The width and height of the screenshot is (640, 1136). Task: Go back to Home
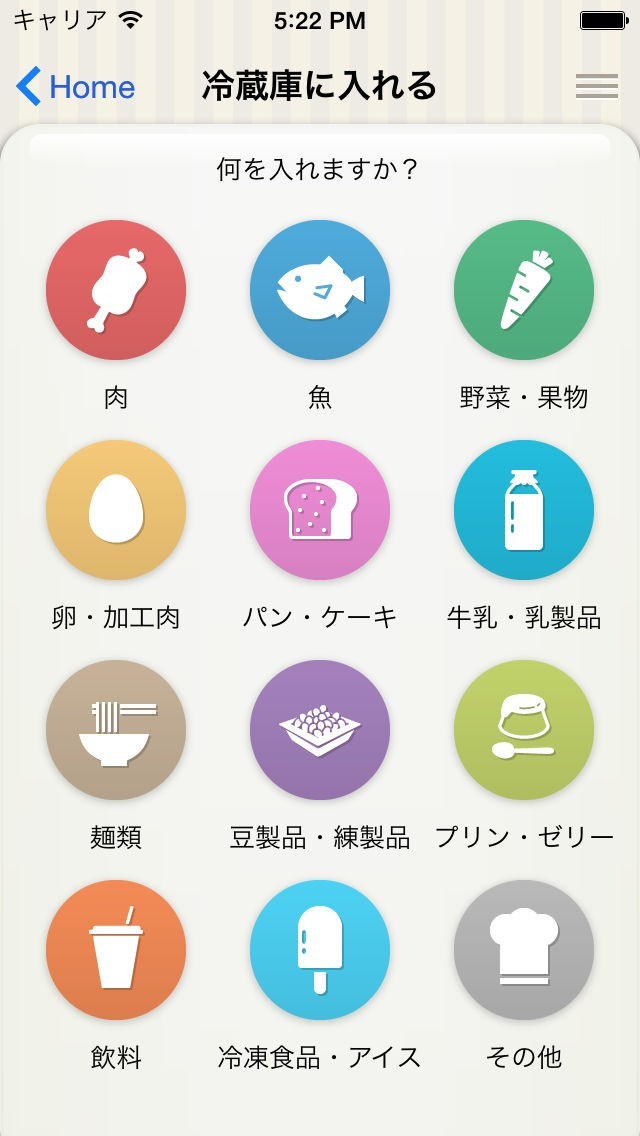[x=76, y=87]
